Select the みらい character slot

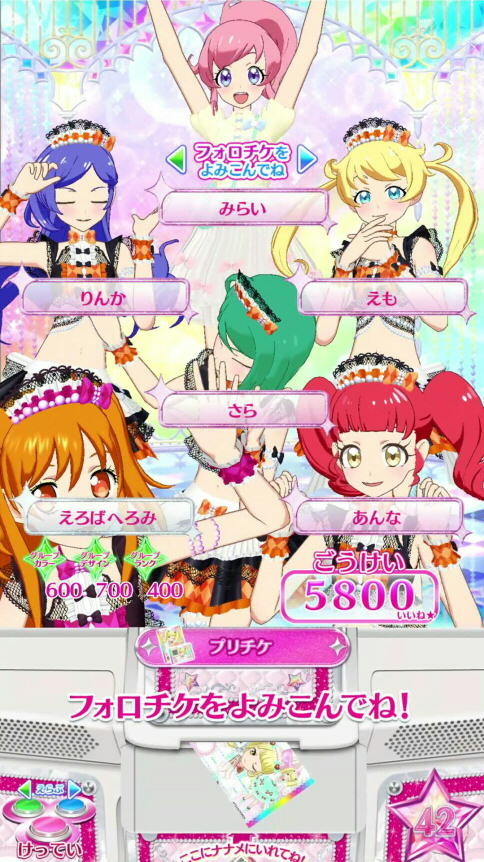point(243,208)
